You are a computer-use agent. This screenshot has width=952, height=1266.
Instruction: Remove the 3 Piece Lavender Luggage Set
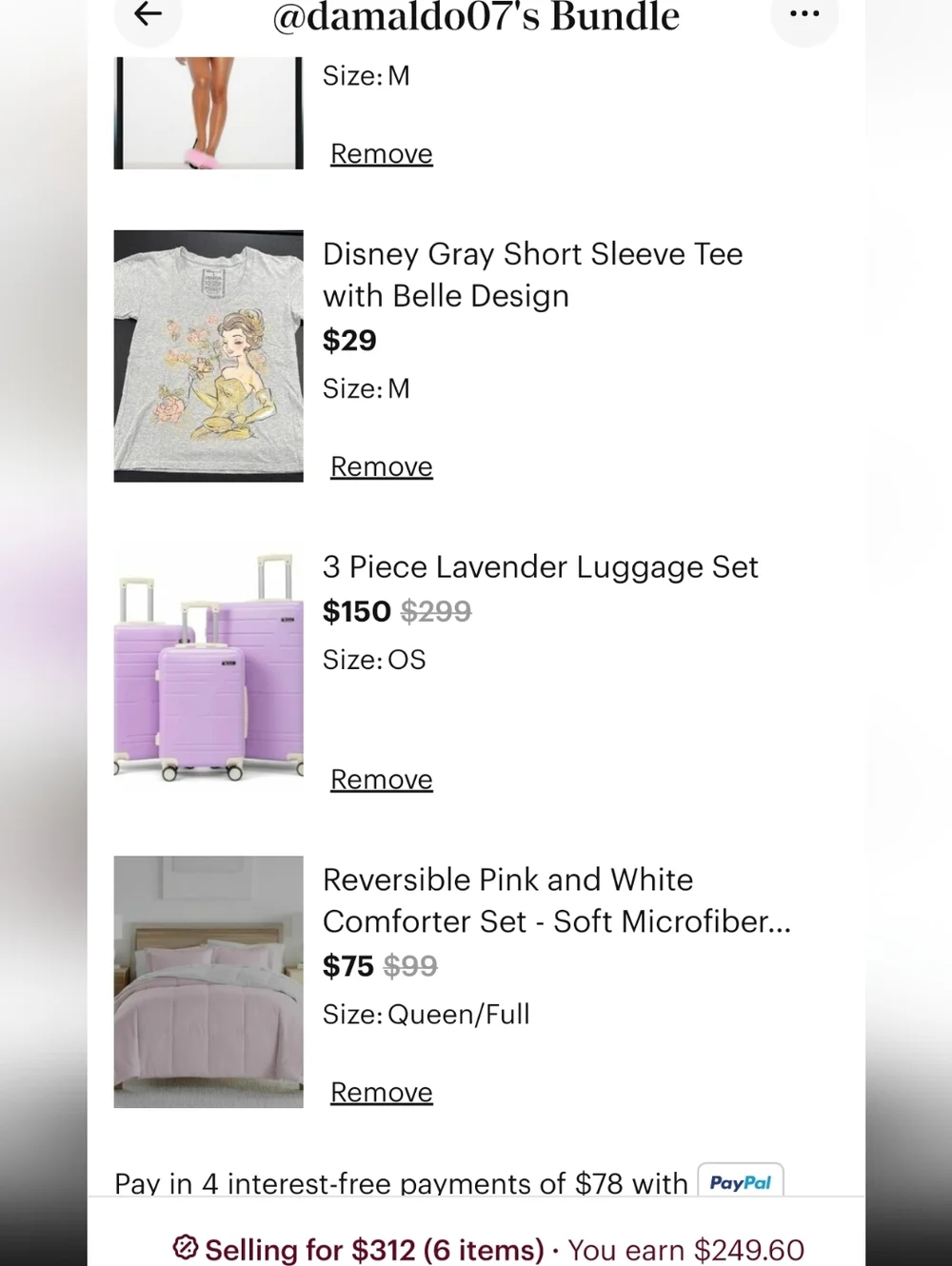point(381,780)
